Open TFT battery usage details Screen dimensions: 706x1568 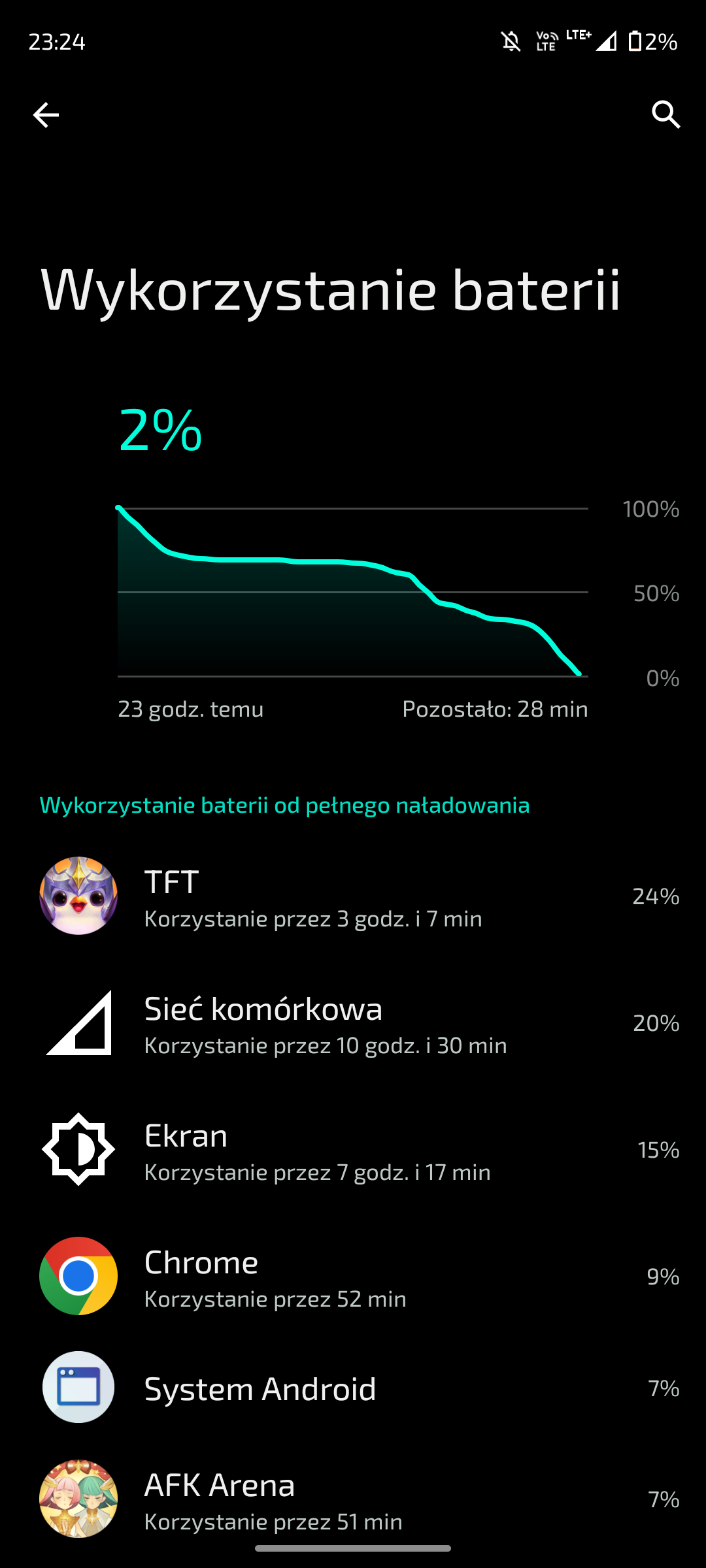[353, 896]
